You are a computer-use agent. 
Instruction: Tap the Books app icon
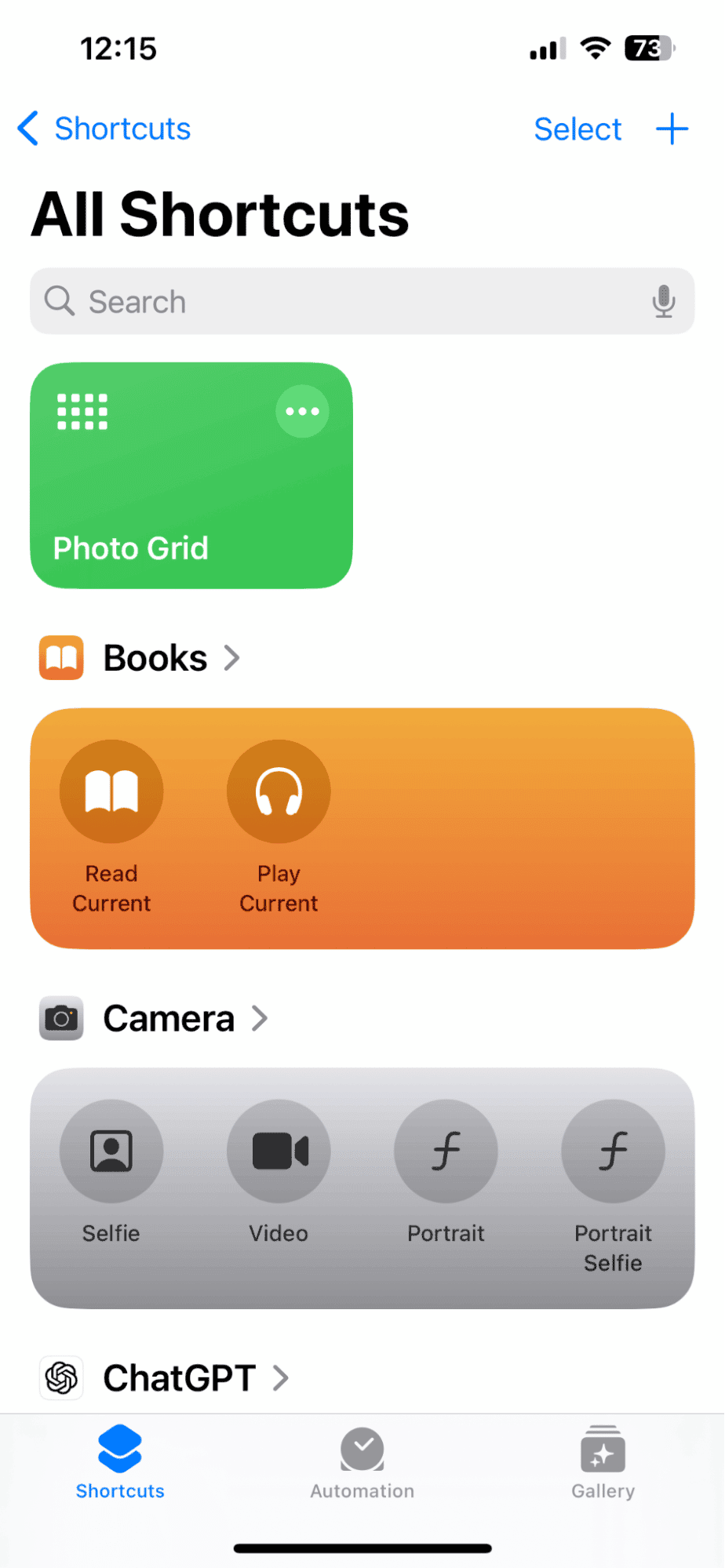click(60, 658)
